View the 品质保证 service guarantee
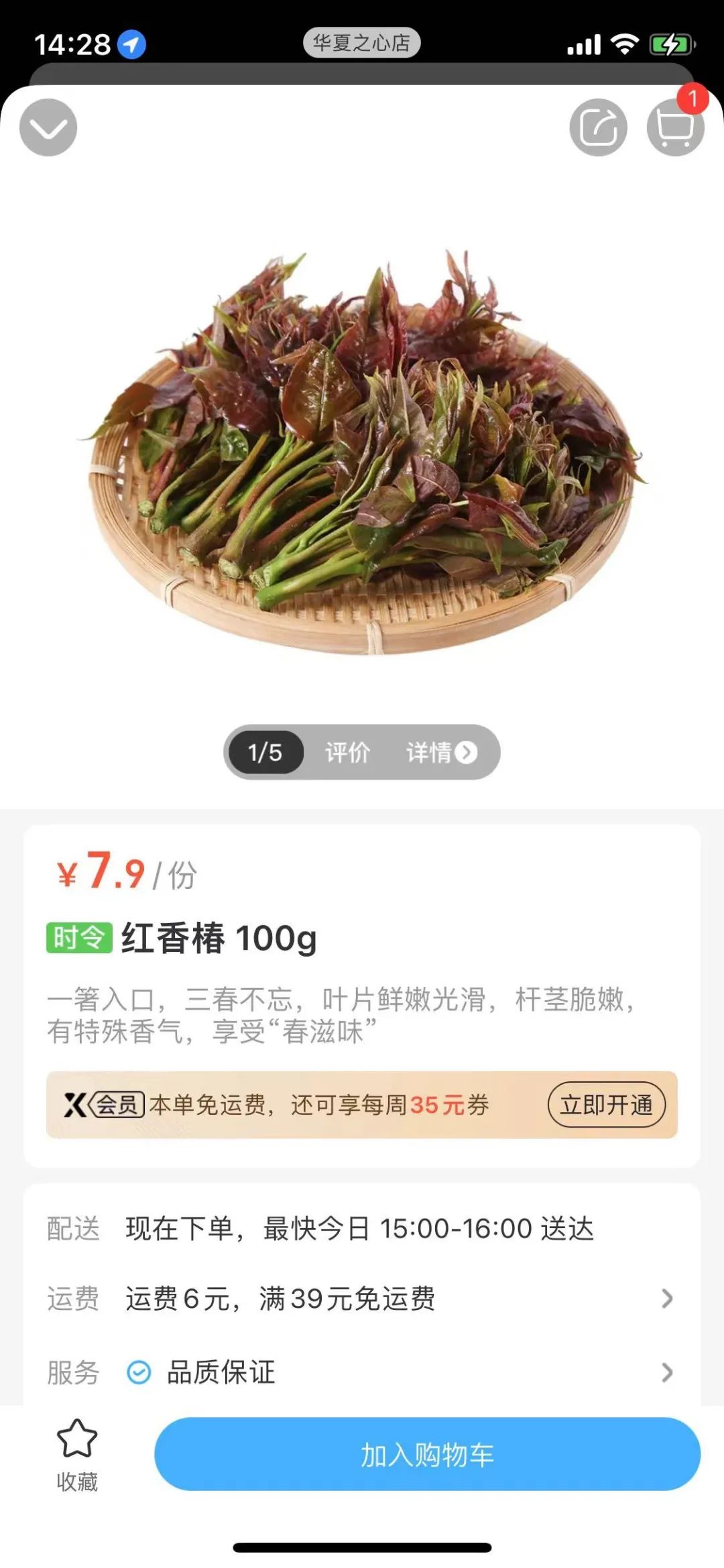724x1568 pixels. [362, 1372]
